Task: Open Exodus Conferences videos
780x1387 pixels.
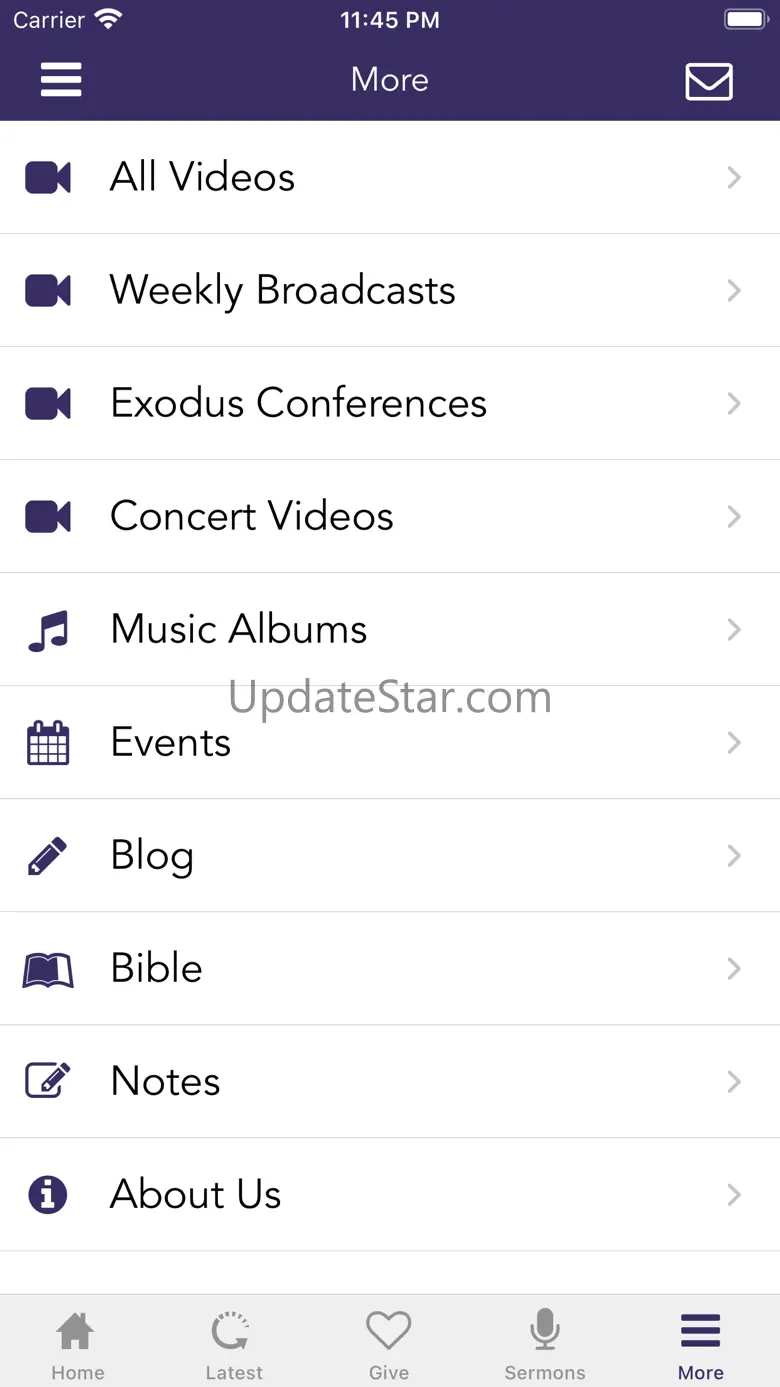Action: click(x=390, y=404)
